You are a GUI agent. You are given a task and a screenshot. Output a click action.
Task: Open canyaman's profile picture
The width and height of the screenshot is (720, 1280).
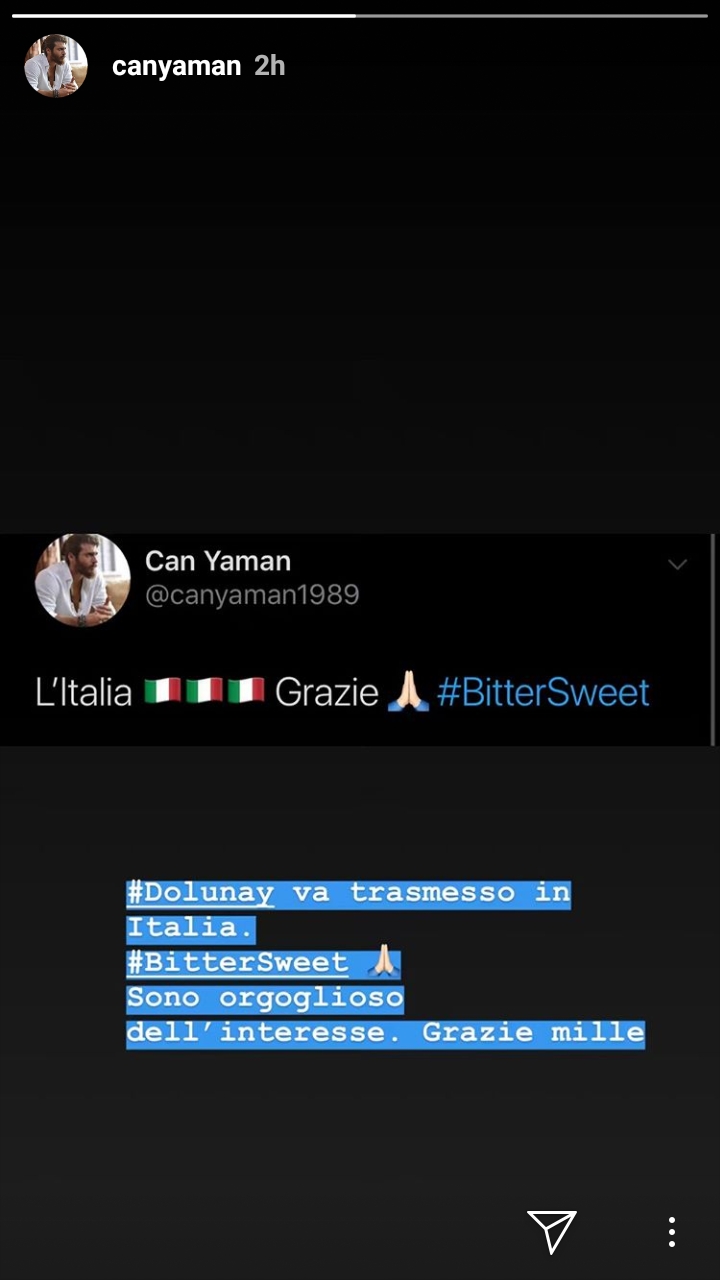(56, 66)
